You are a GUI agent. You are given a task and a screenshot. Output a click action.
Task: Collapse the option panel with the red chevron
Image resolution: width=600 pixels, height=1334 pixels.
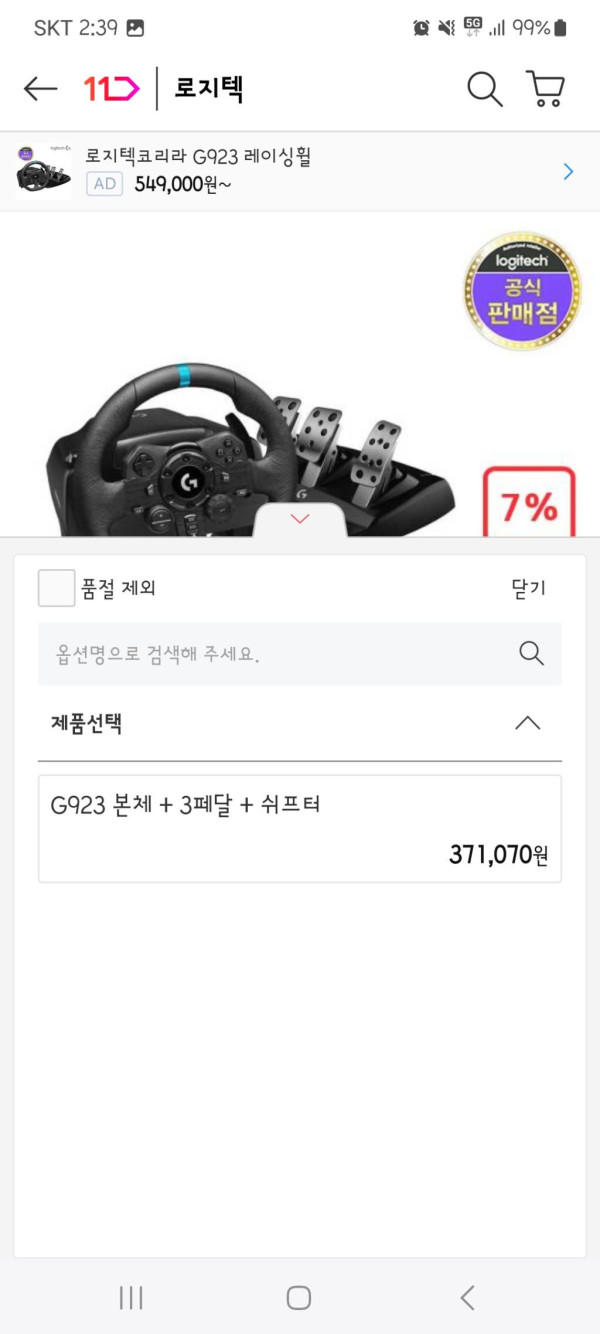(x=300, y=519)
